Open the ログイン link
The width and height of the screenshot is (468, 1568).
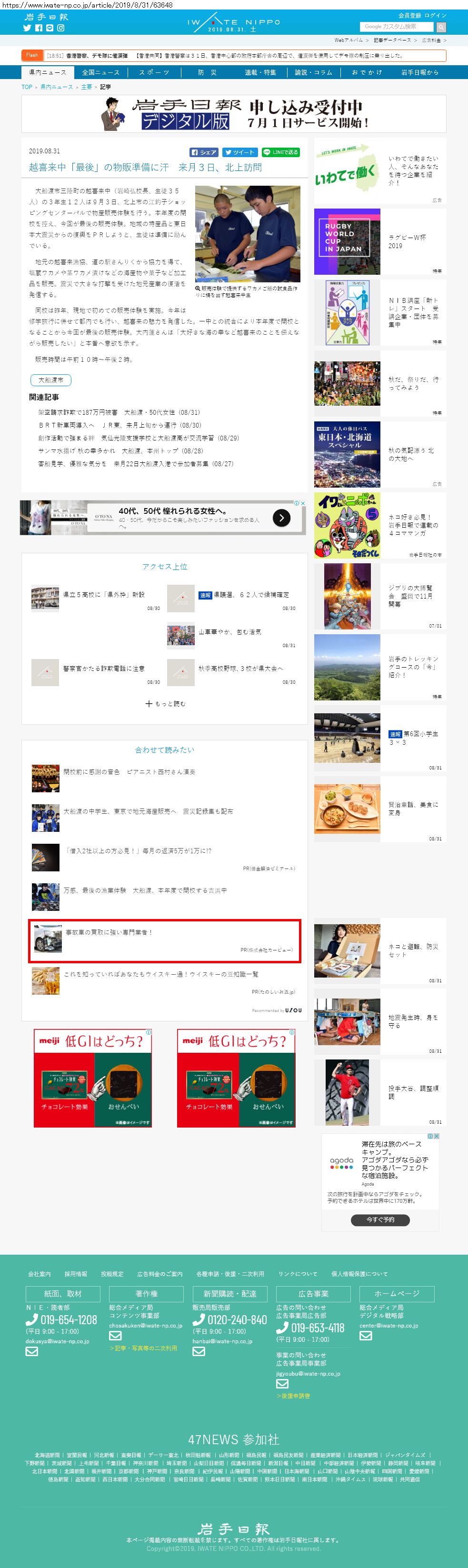pos(435,15)
